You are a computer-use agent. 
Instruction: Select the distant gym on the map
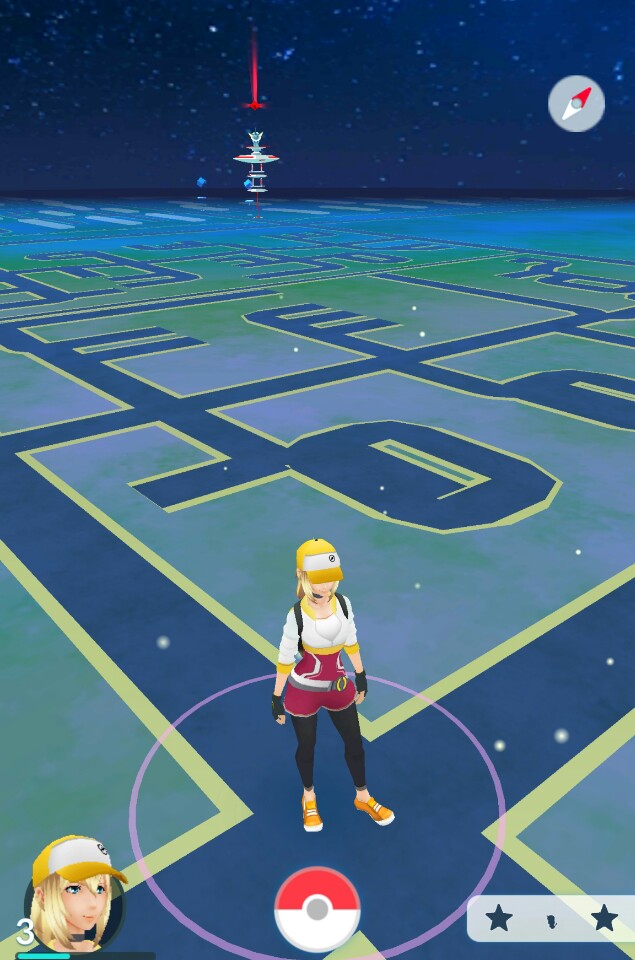click(256, 160)
